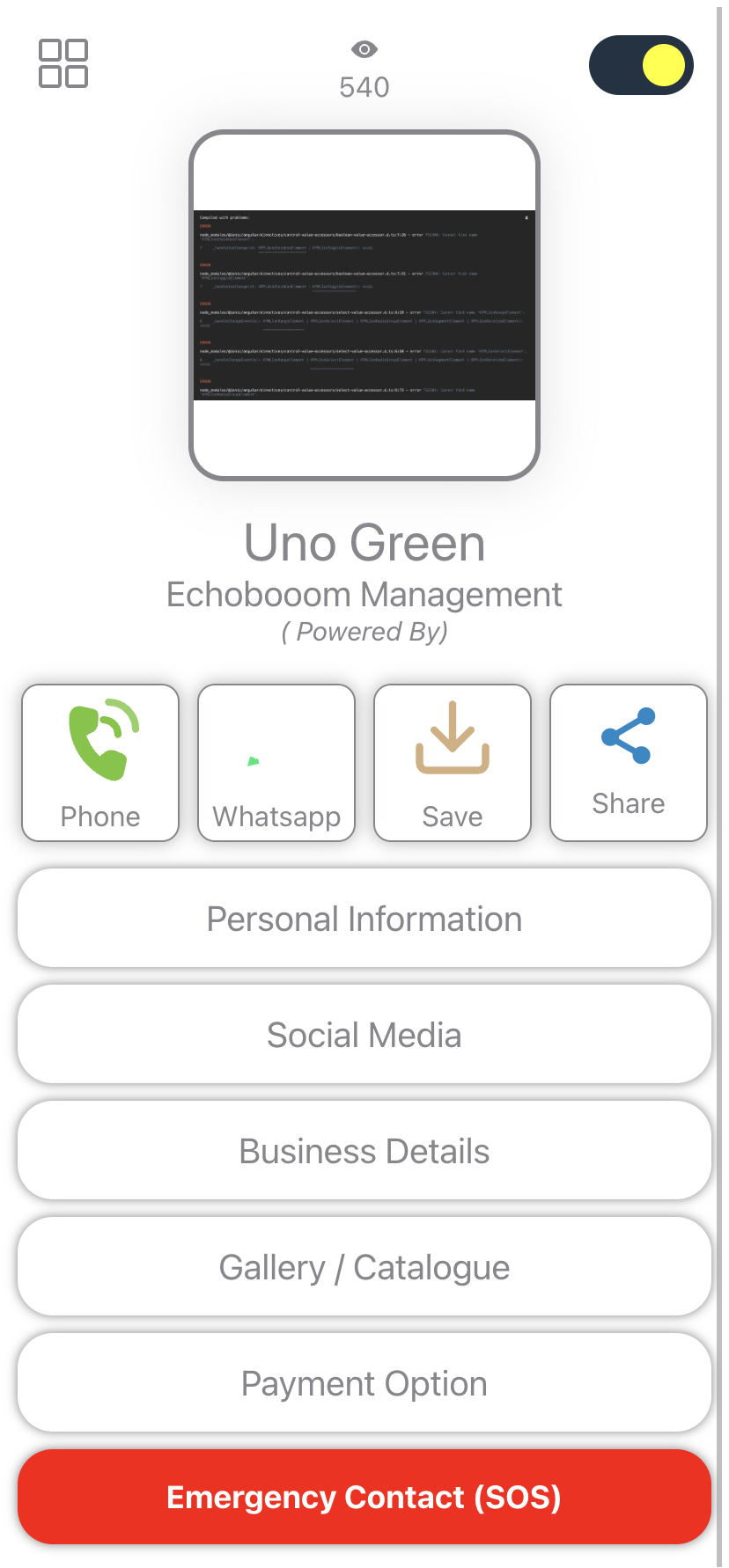
Task: Expand Business Details
Action: (364, 1151)
